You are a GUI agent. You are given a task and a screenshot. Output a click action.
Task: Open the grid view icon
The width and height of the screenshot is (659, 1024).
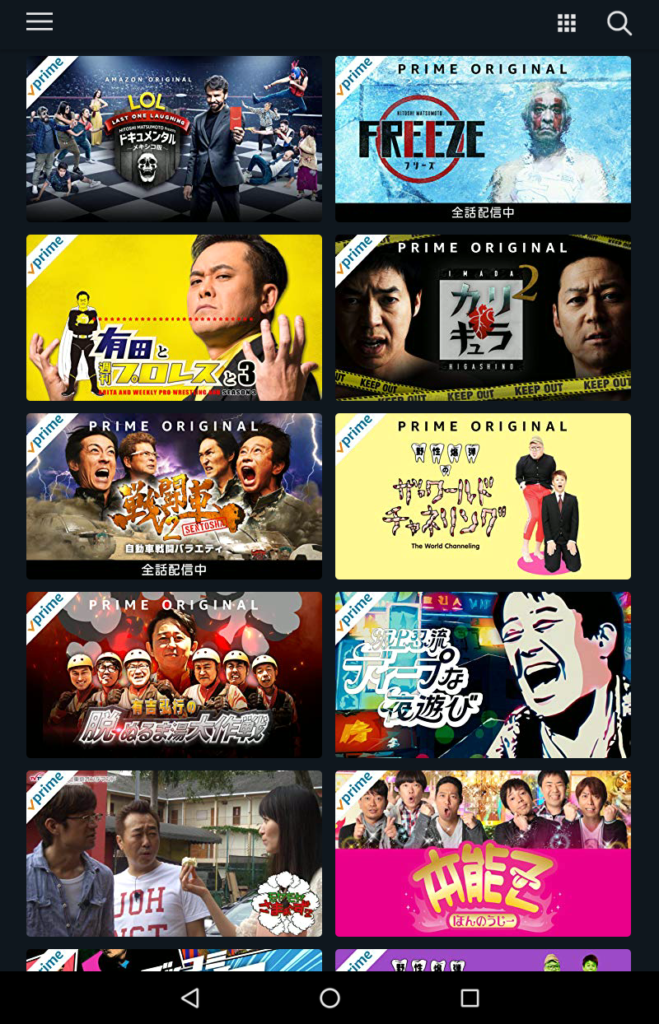(567, 23)
